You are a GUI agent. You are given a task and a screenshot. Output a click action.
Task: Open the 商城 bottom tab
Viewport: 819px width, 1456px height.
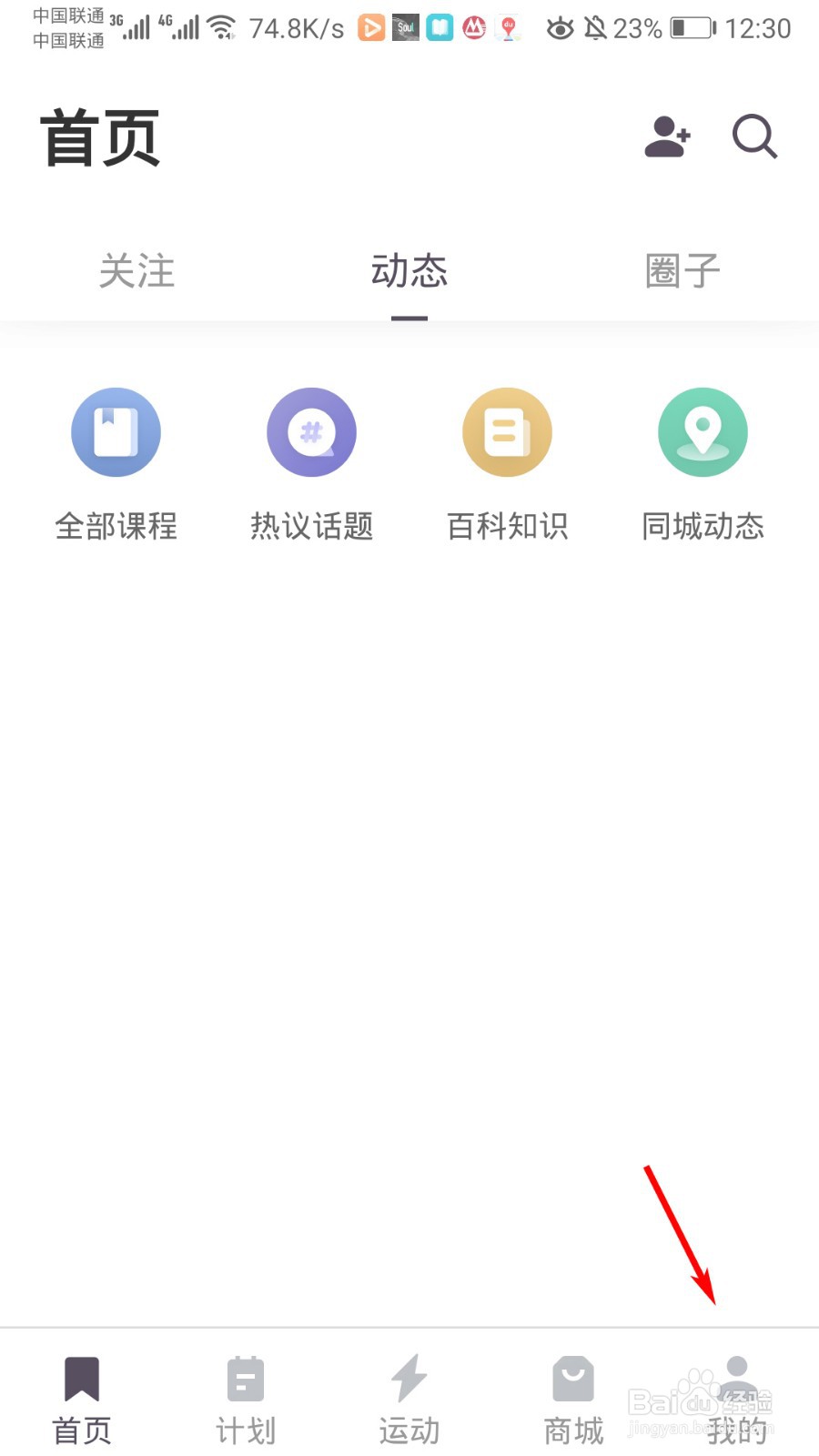[573, 1400]
